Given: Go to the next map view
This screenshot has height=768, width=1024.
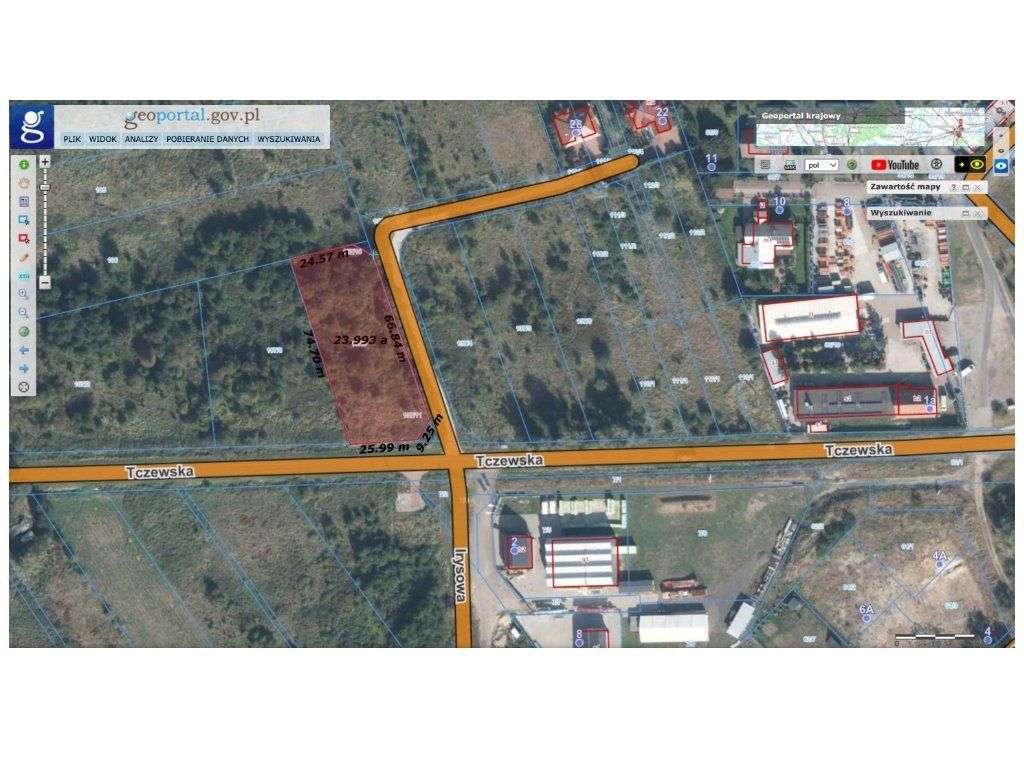Looking at the screenshot, I should click(23, 368).
